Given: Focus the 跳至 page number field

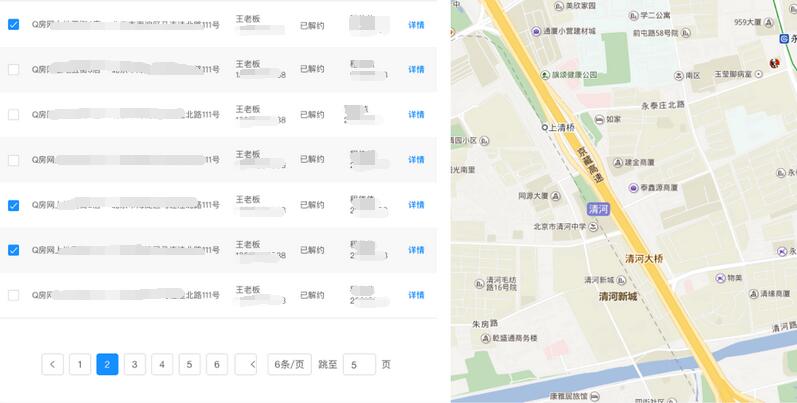Looking at the screenshot, I should [359, 365].
